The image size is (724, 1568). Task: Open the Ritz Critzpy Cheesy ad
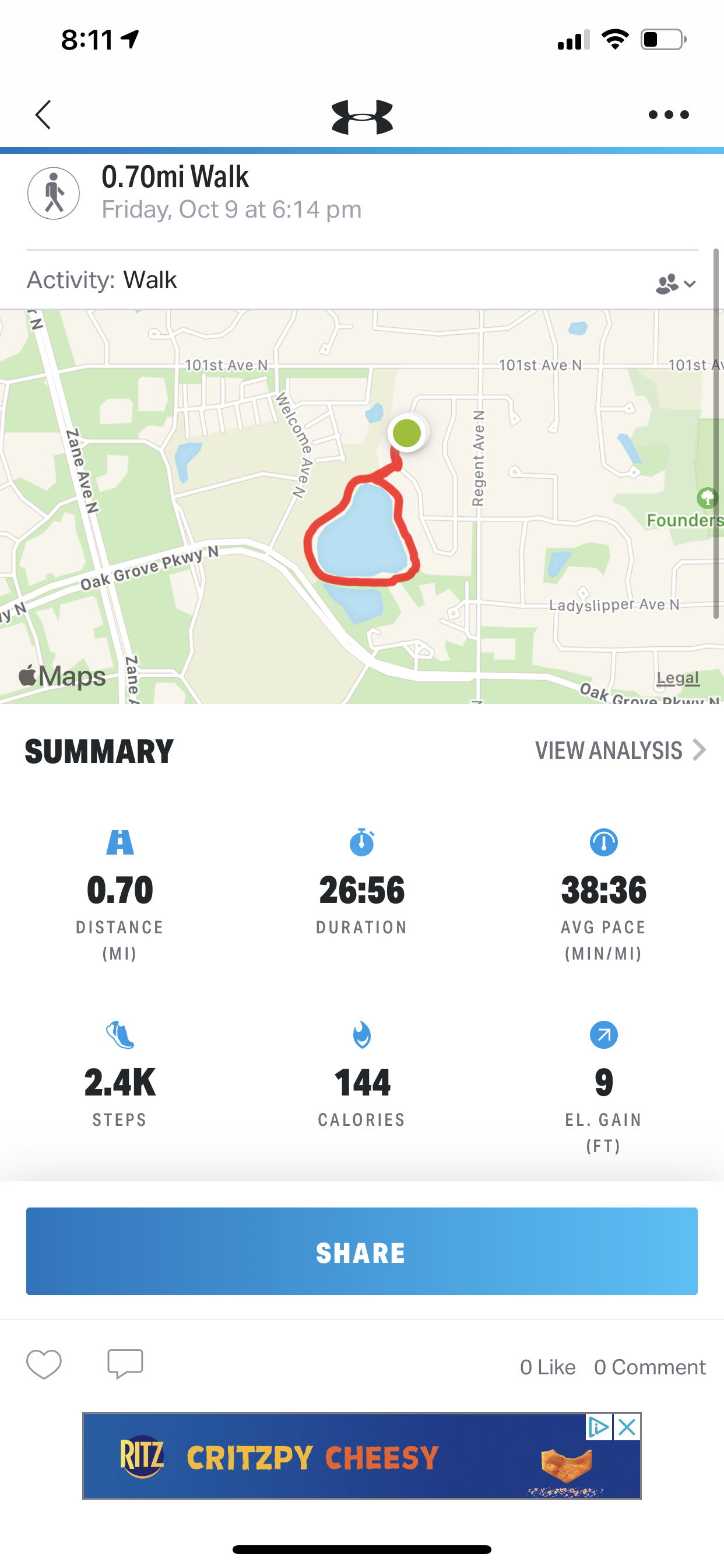pos(340,1457)
